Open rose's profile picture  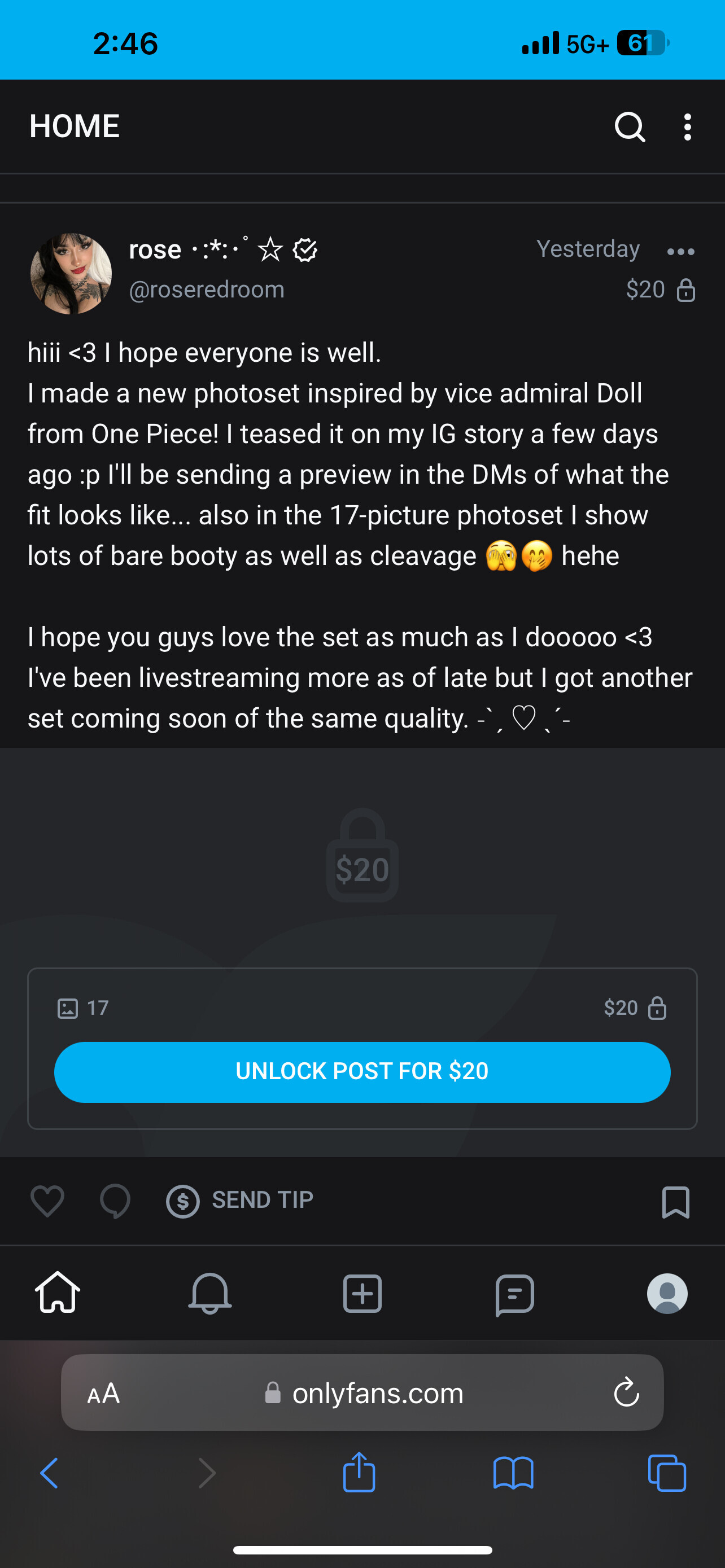pos(71,274)
